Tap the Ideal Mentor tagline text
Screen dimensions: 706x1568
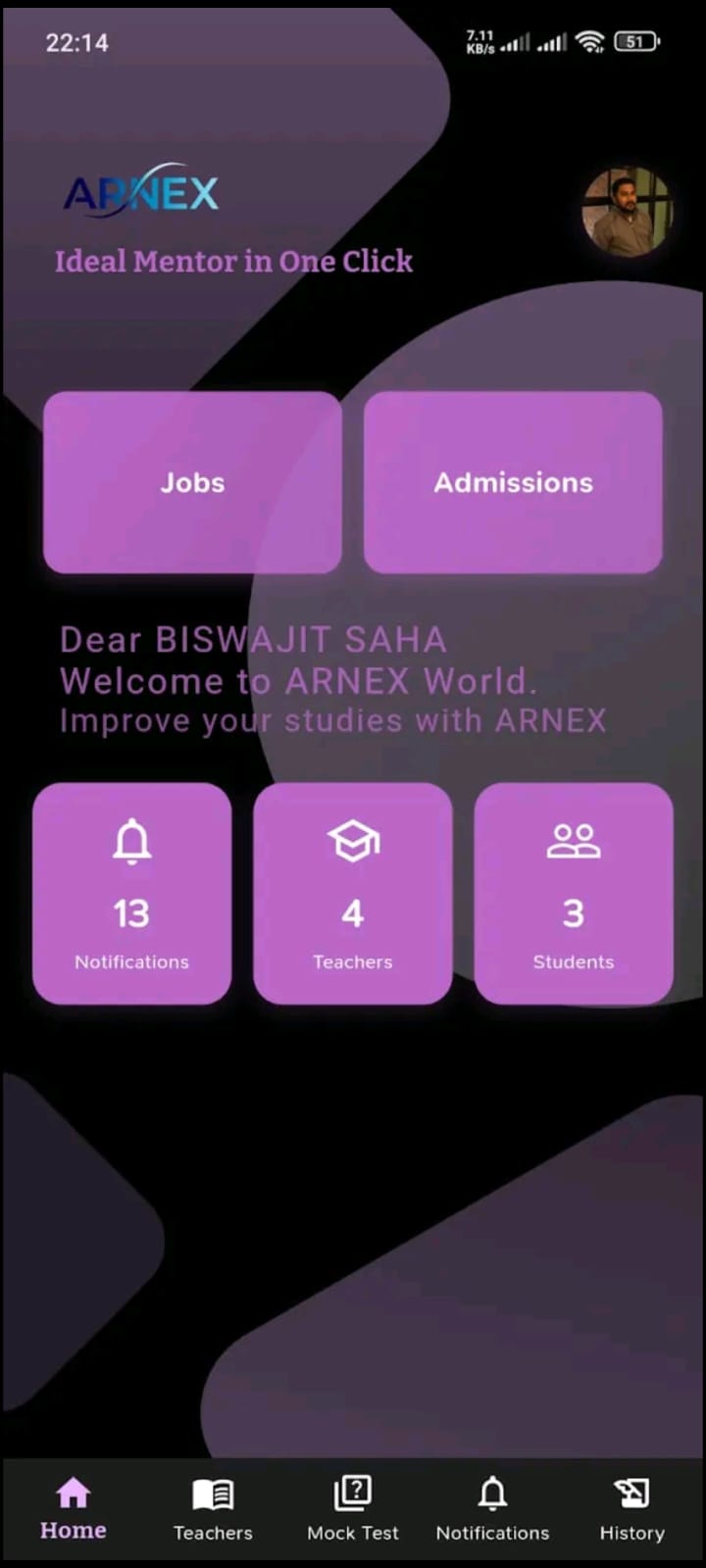pyautogui.click(x=235, y=262)
